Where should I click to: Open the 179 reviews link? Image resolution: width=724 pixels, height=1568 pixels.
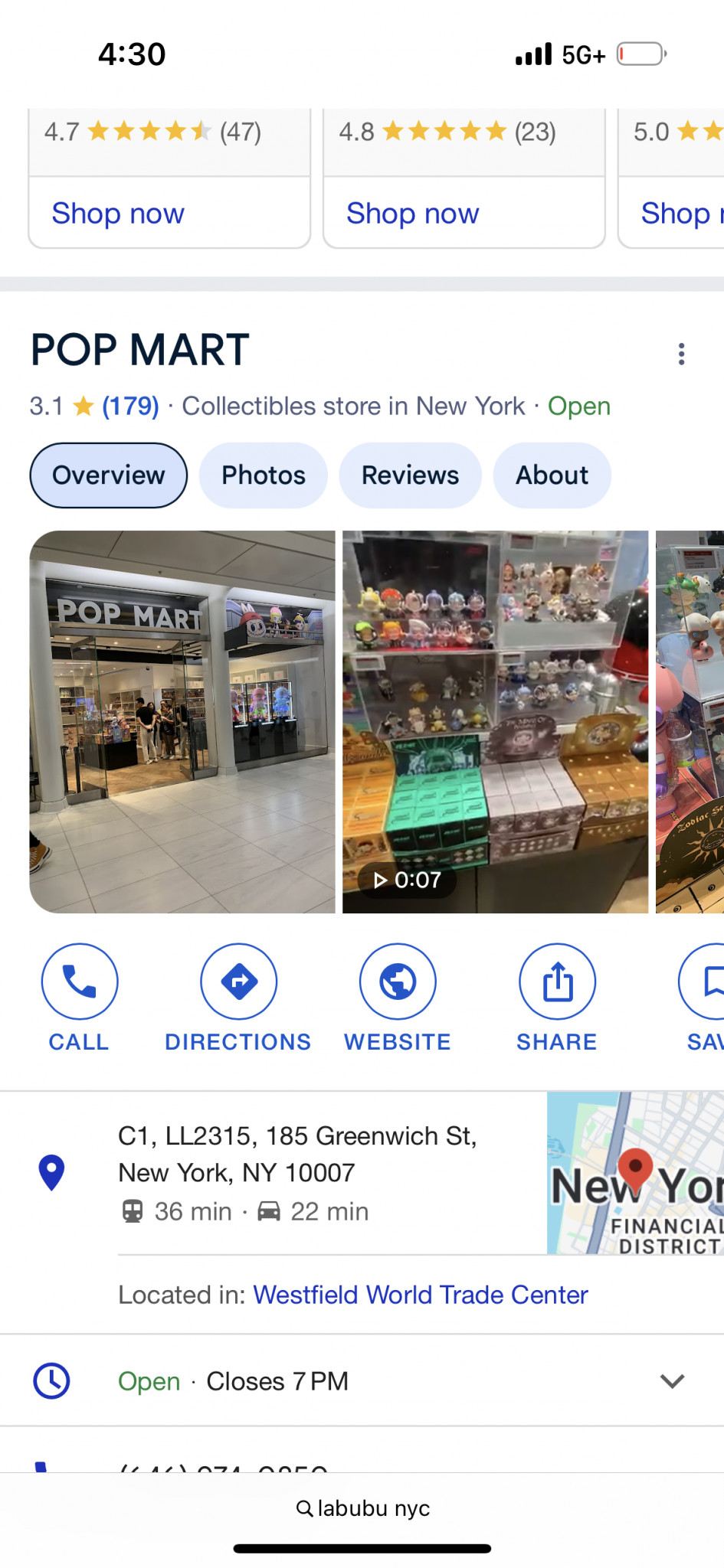[131, 406]
